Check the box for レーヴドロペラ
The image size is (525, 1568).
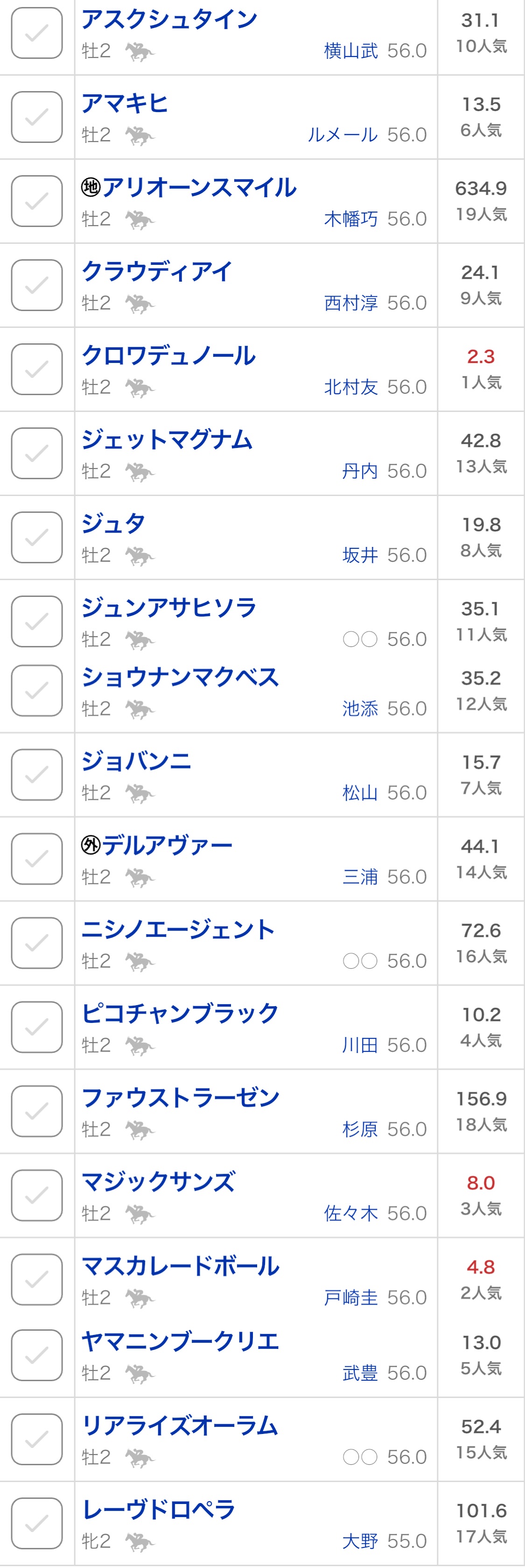[36, 1524]
